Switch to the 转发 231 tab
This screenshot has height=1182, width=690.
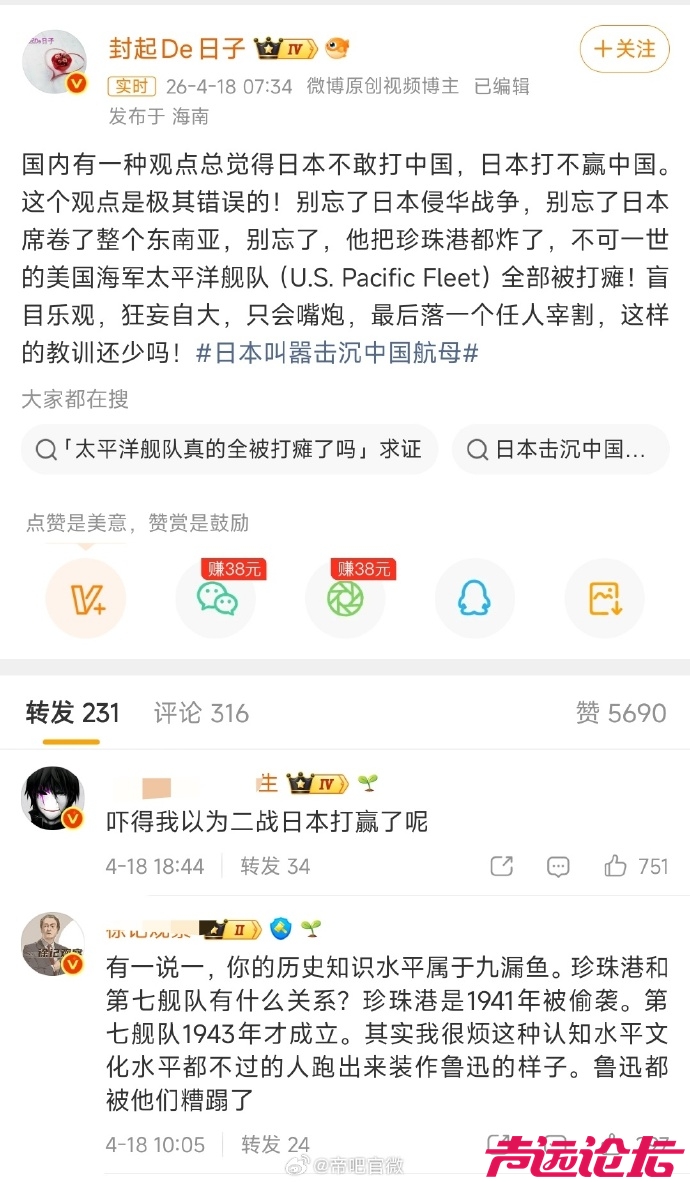click(x=72, y=713)
